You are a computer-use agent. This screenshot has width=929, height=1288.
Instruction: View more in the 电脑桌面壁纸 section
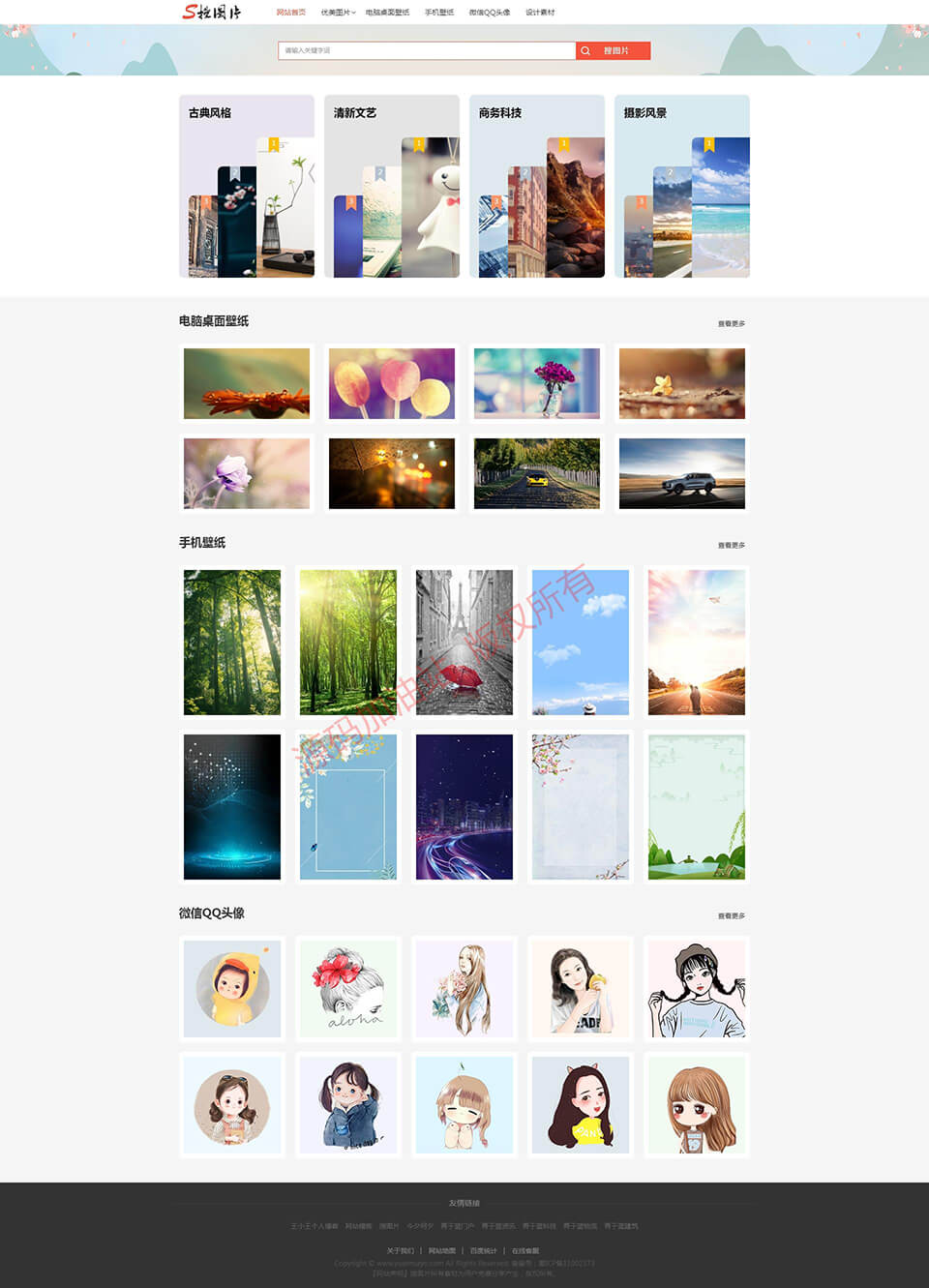coord(731,324)
